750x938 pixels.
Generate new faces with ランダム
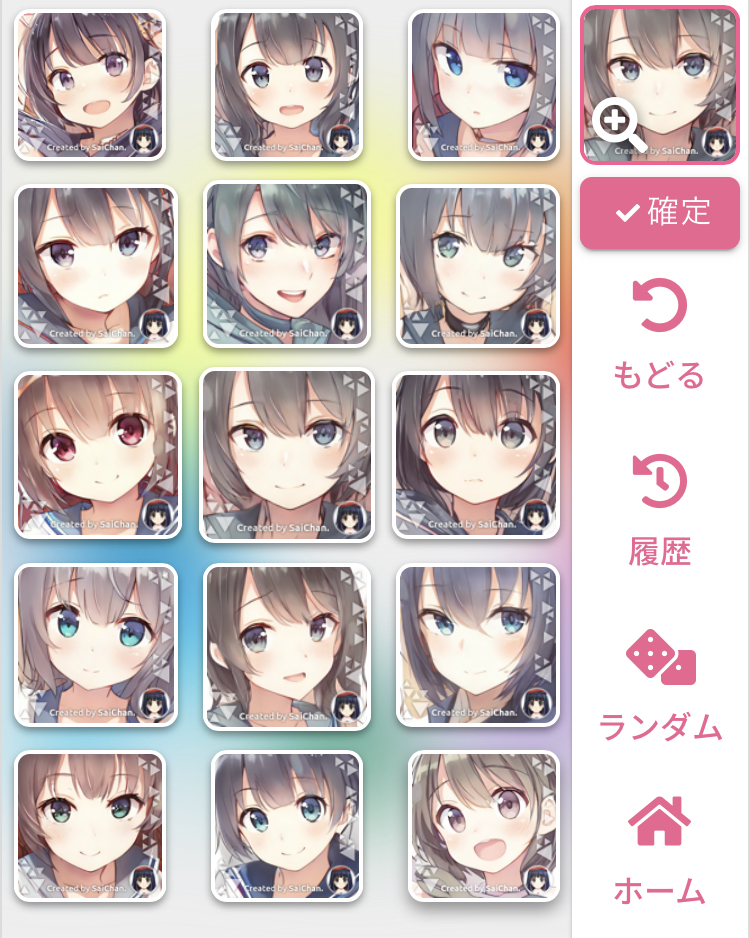(660, 685)
